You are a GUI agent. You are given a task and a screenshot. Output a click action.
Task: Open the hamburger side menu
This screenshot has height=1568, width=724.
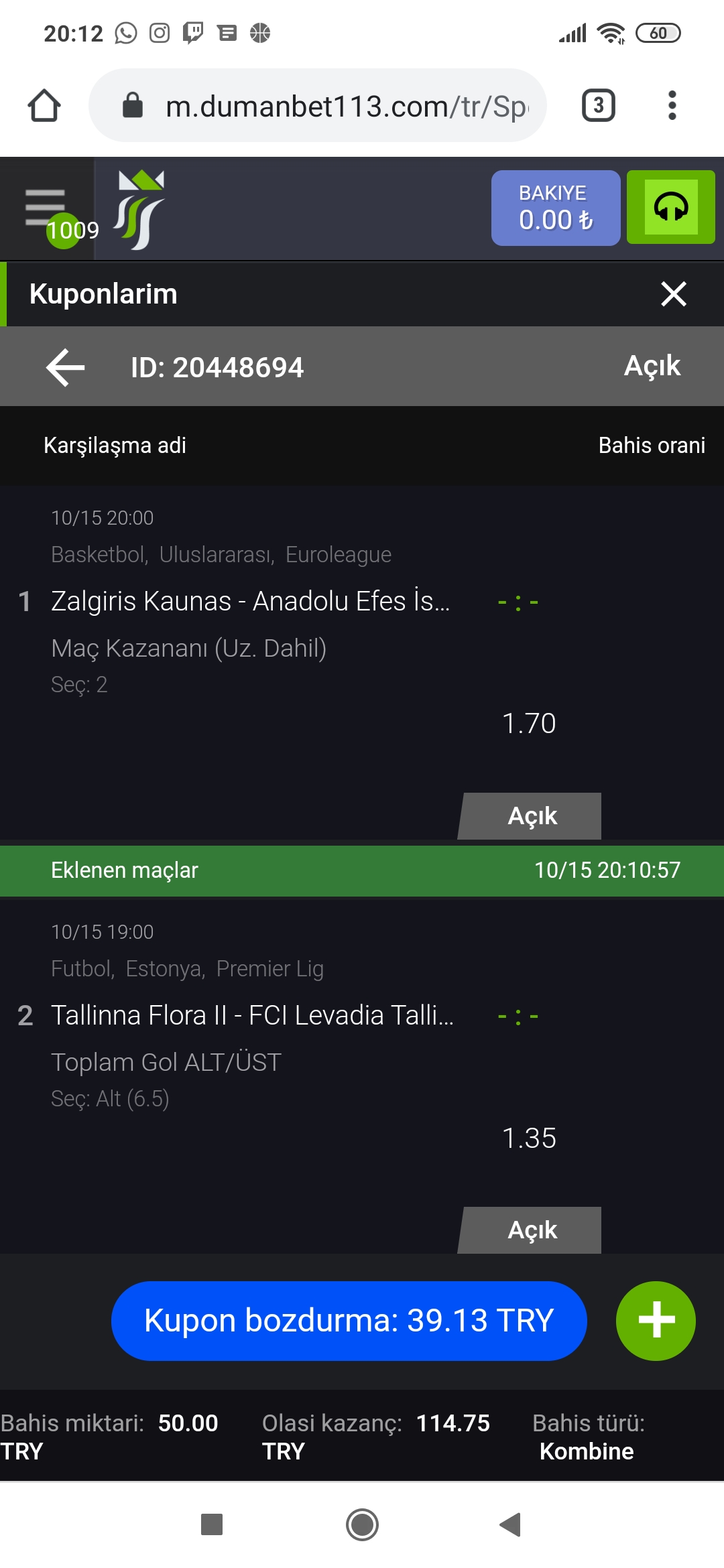click(46, 208)
